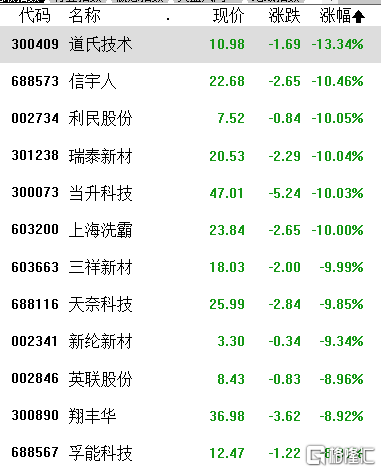Select the 利民股份 row
This screenshot has height=472, width=381.
(x=190, y=118)
